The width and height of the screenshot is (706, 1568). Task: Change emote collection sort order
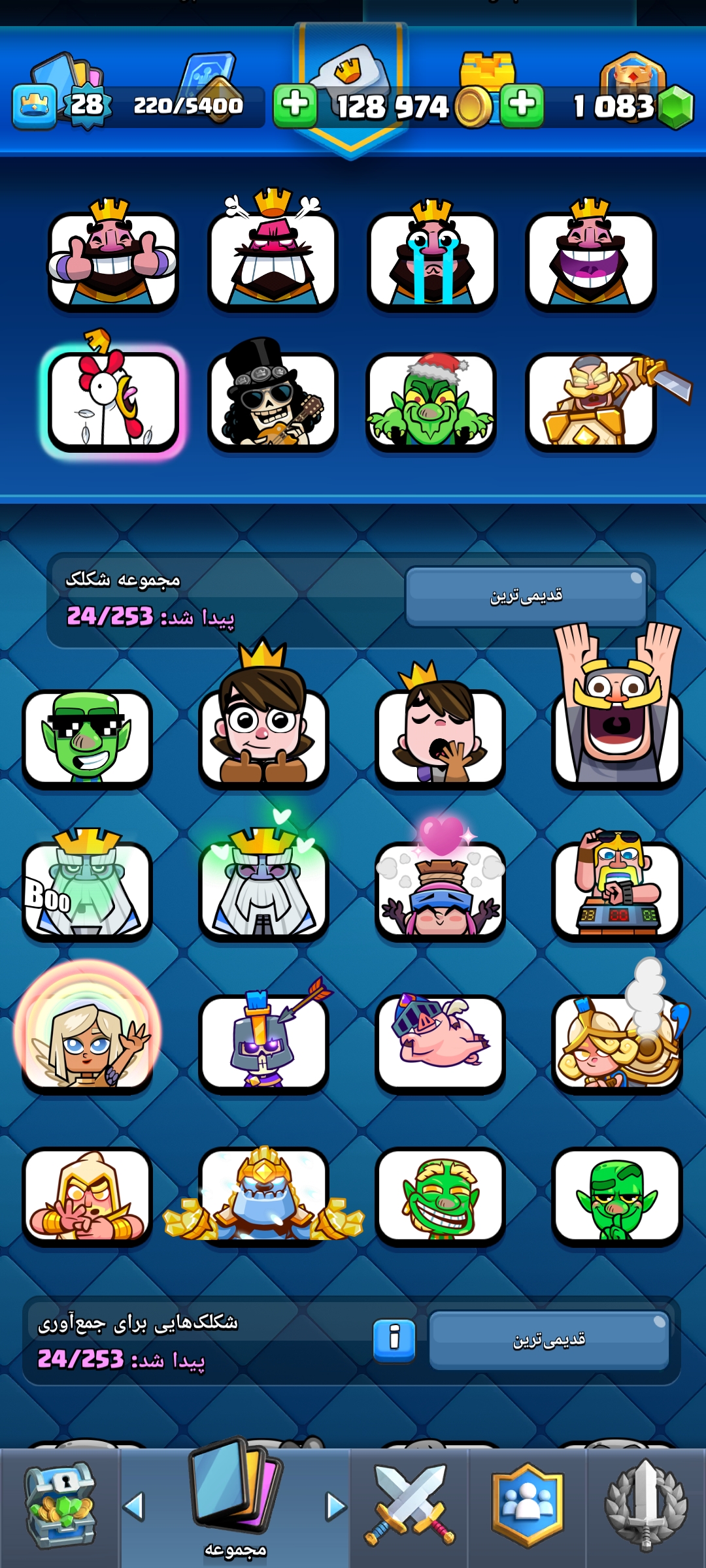tap(526, 596)
